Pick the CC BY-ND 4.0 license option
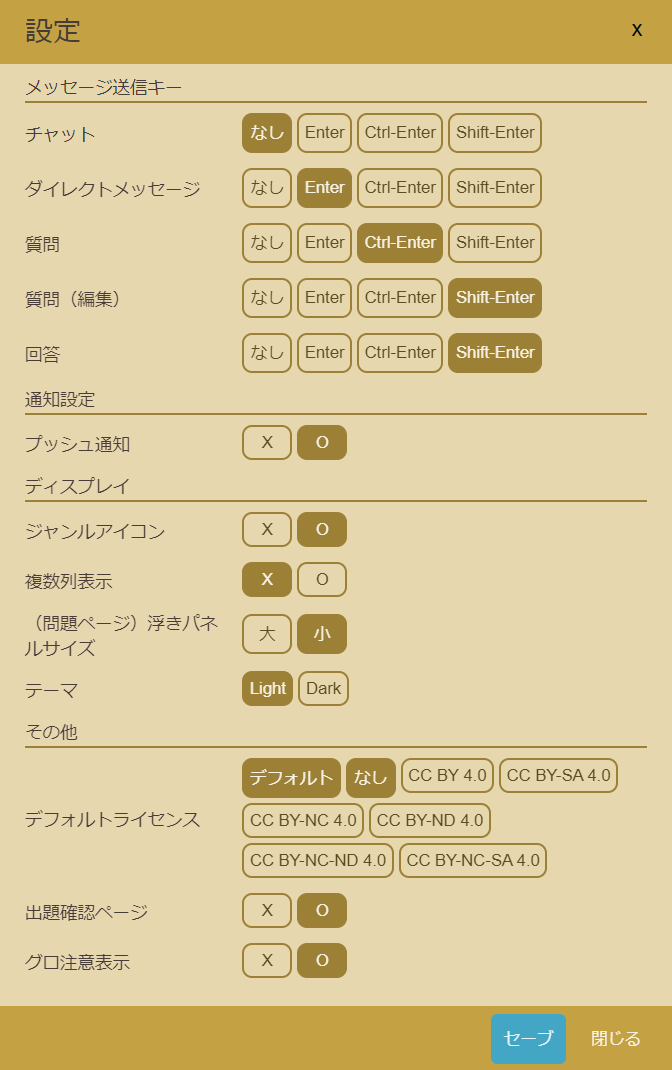 pos(429,821)
